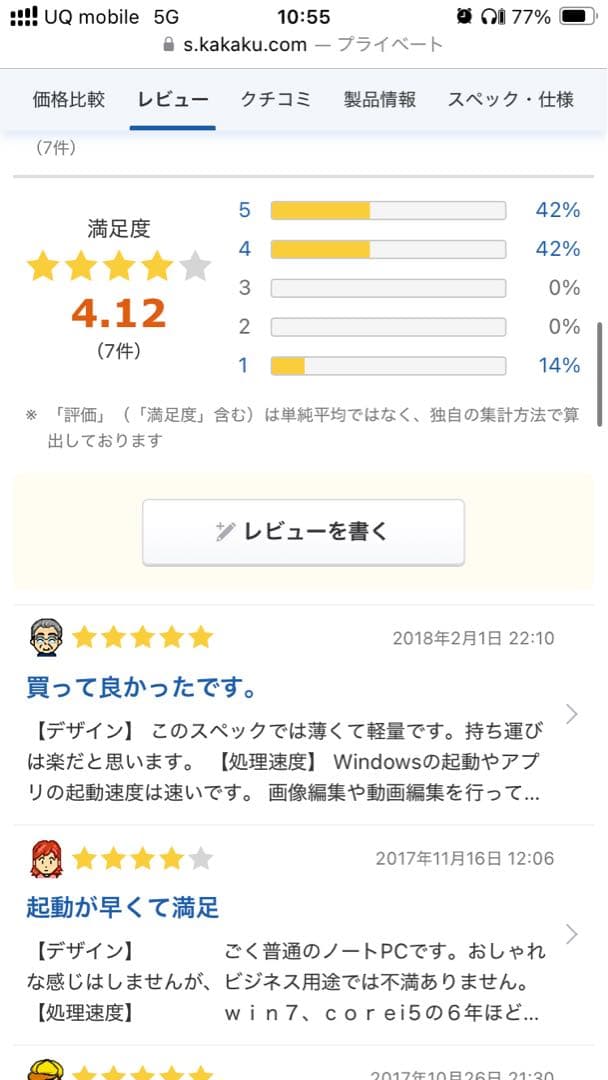Switch to the 価格比較 tab
Viewport: 608px width, 1080px height.
click(69, 99)
